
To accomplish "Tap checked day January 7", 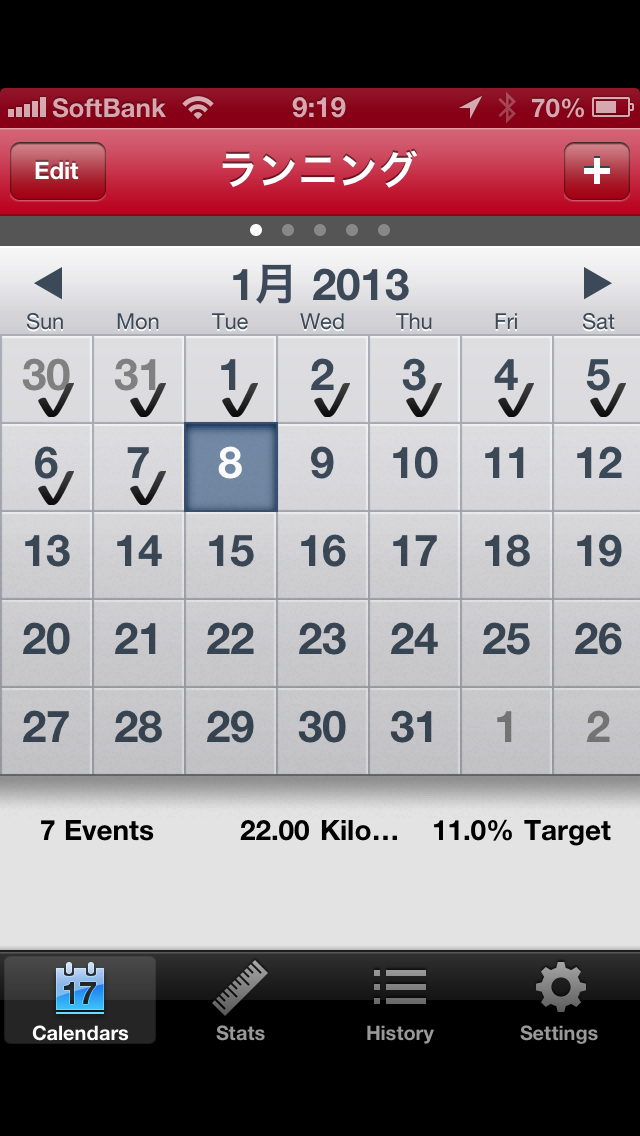I will (x=138, y=466).
